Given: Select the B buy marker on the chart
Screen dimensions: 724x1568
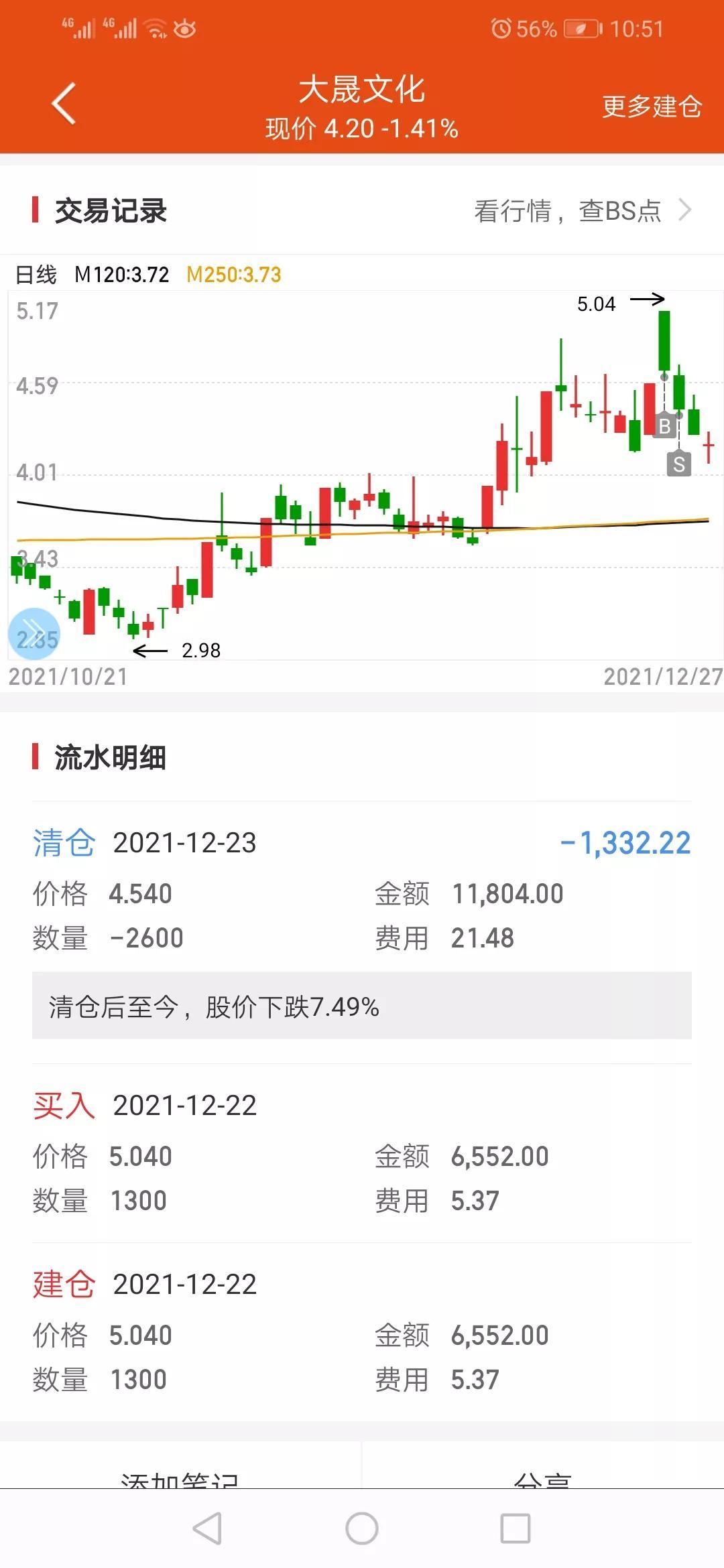Looking at the screenshot, I should click(664, 427).
